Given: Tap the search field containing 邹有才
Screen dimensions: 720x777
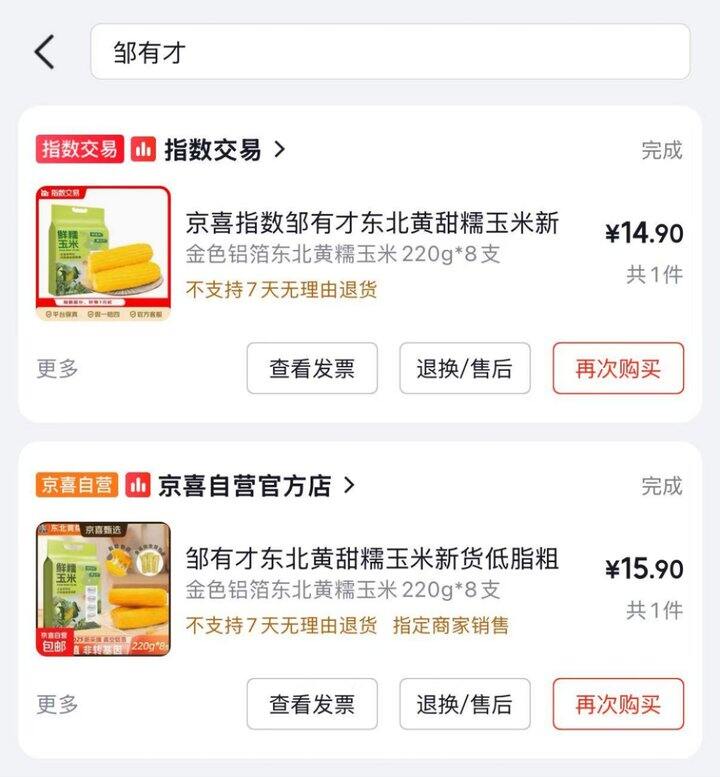Looking at the screenshot, I should click(390, 52).
